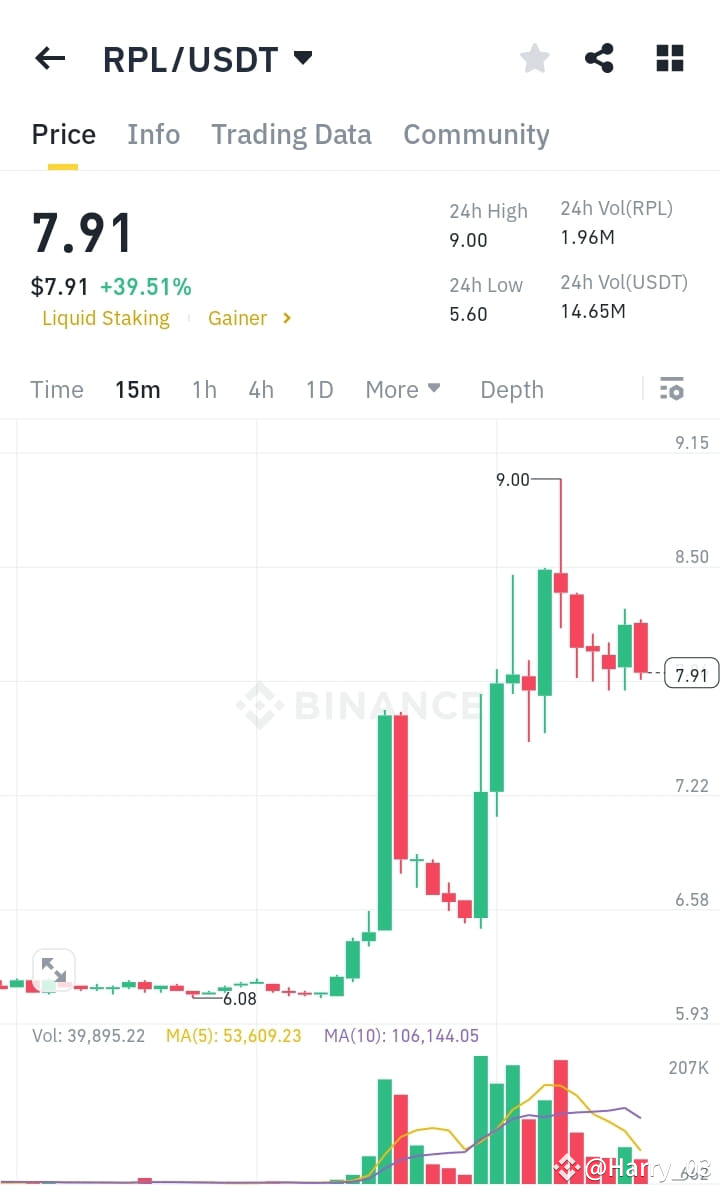Select the Time chart view

[x=56, y=389]
